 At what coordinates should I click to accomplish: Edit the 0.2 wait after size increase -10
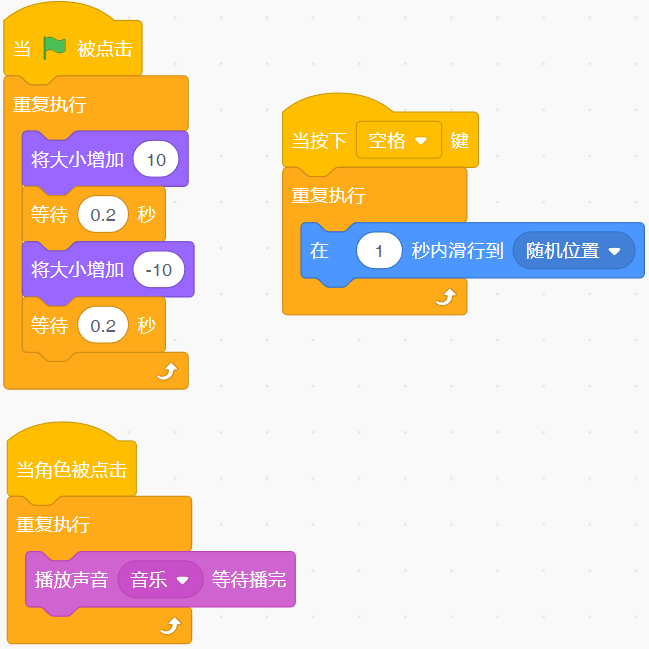click(103, 325)
